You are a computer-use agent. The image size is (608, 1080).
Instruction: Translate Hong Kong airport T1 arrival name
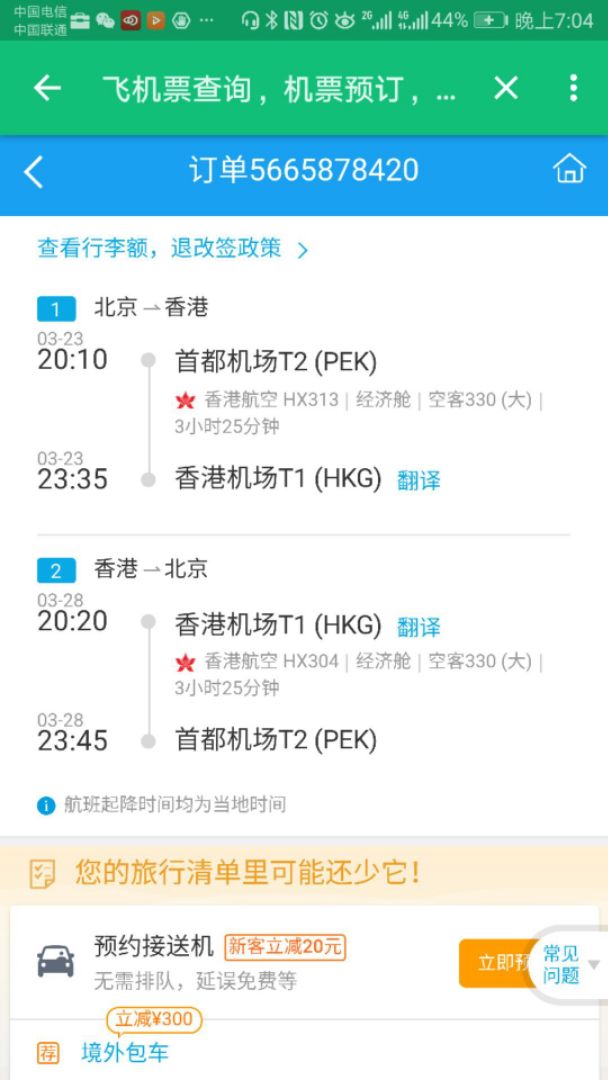419,480
